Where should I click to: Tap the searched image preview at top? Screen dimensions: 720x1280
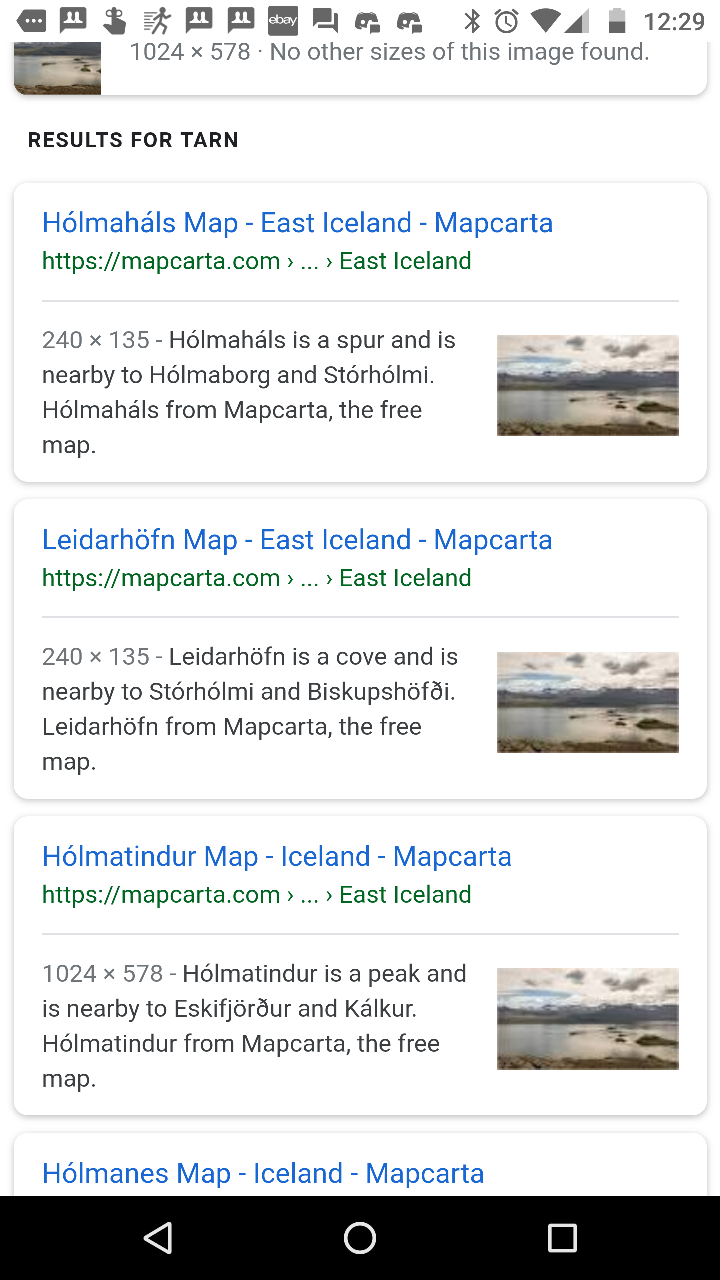point(57,68)
